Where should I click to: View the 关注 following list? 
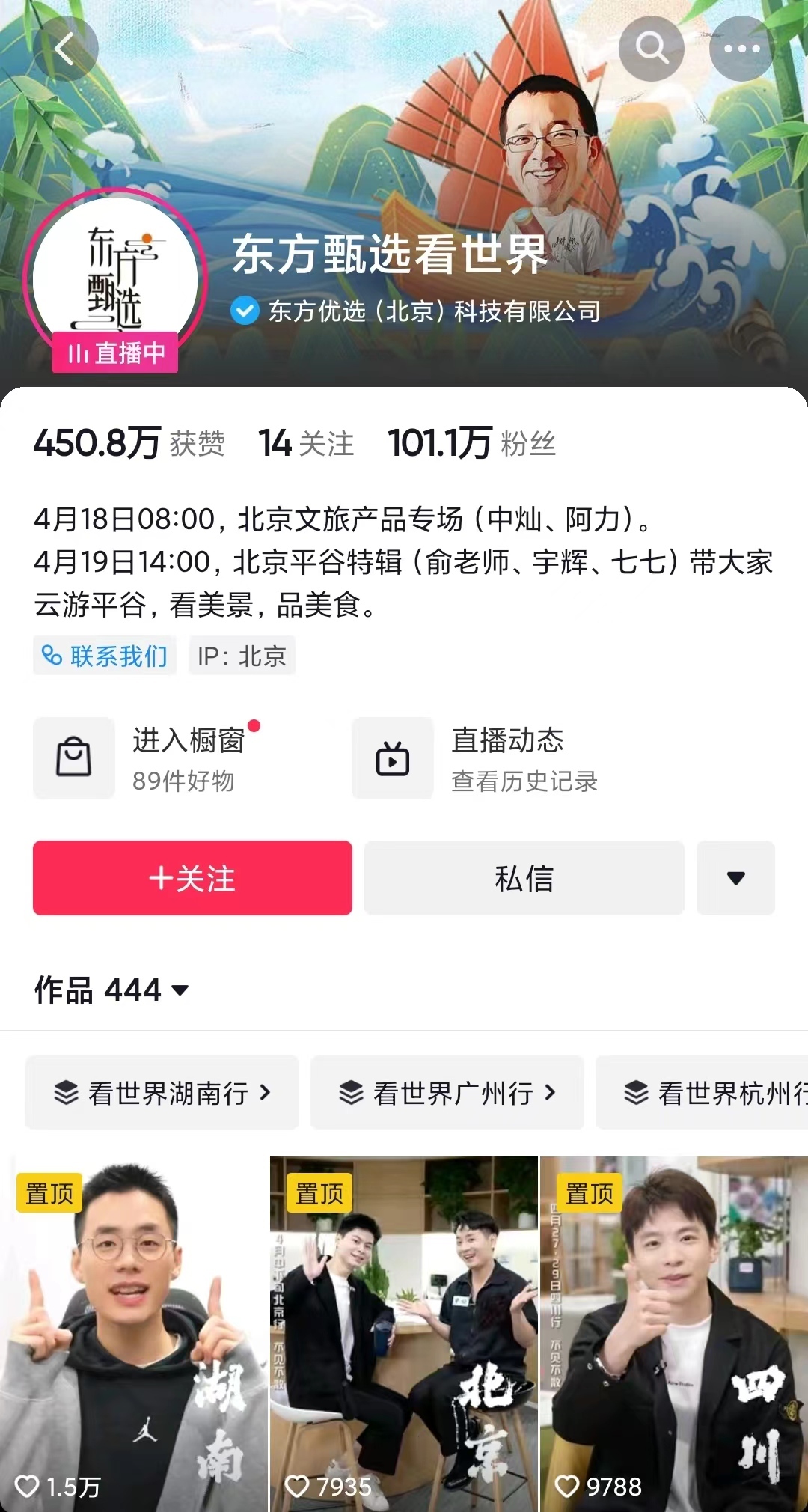click(x=306, y=443)
